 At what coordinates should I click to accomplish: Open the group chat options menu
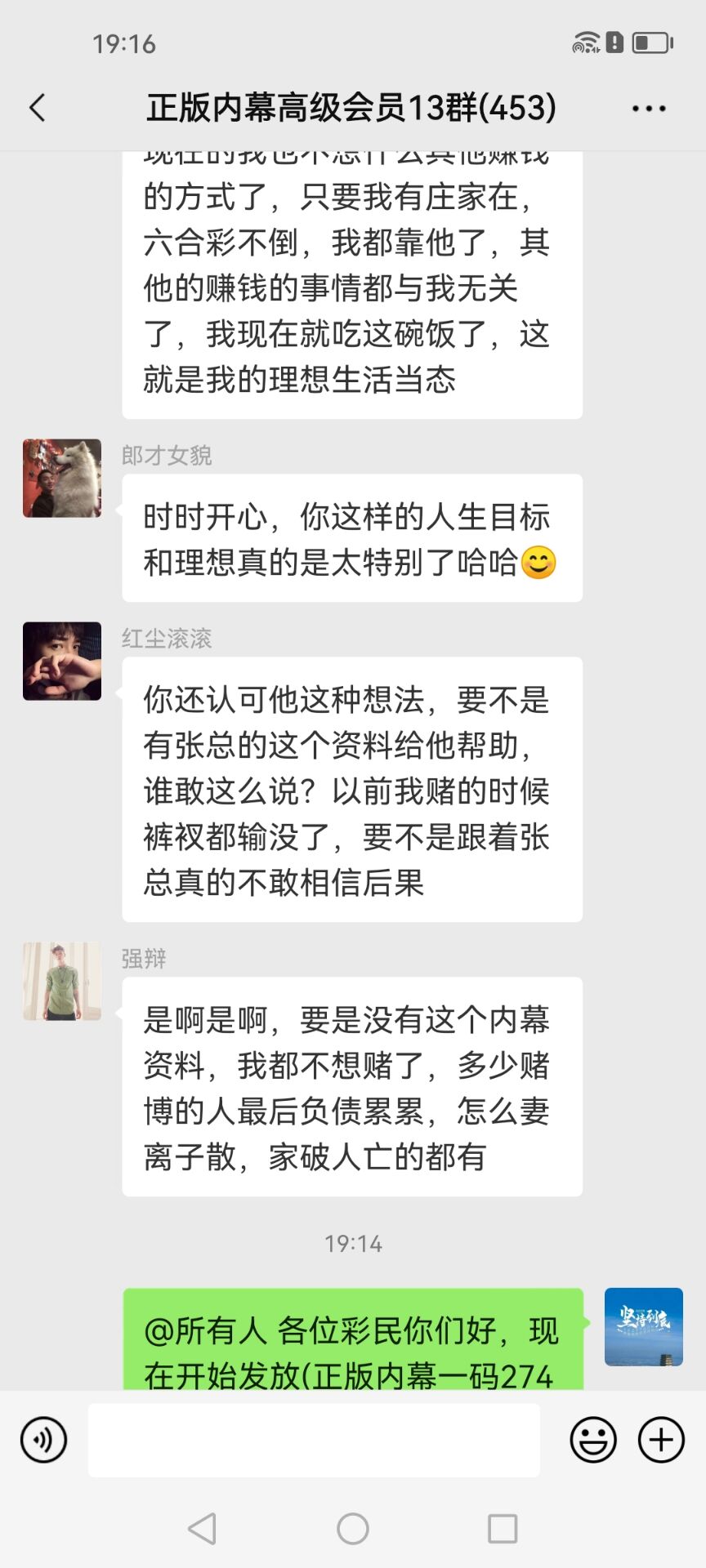point(649,109)
